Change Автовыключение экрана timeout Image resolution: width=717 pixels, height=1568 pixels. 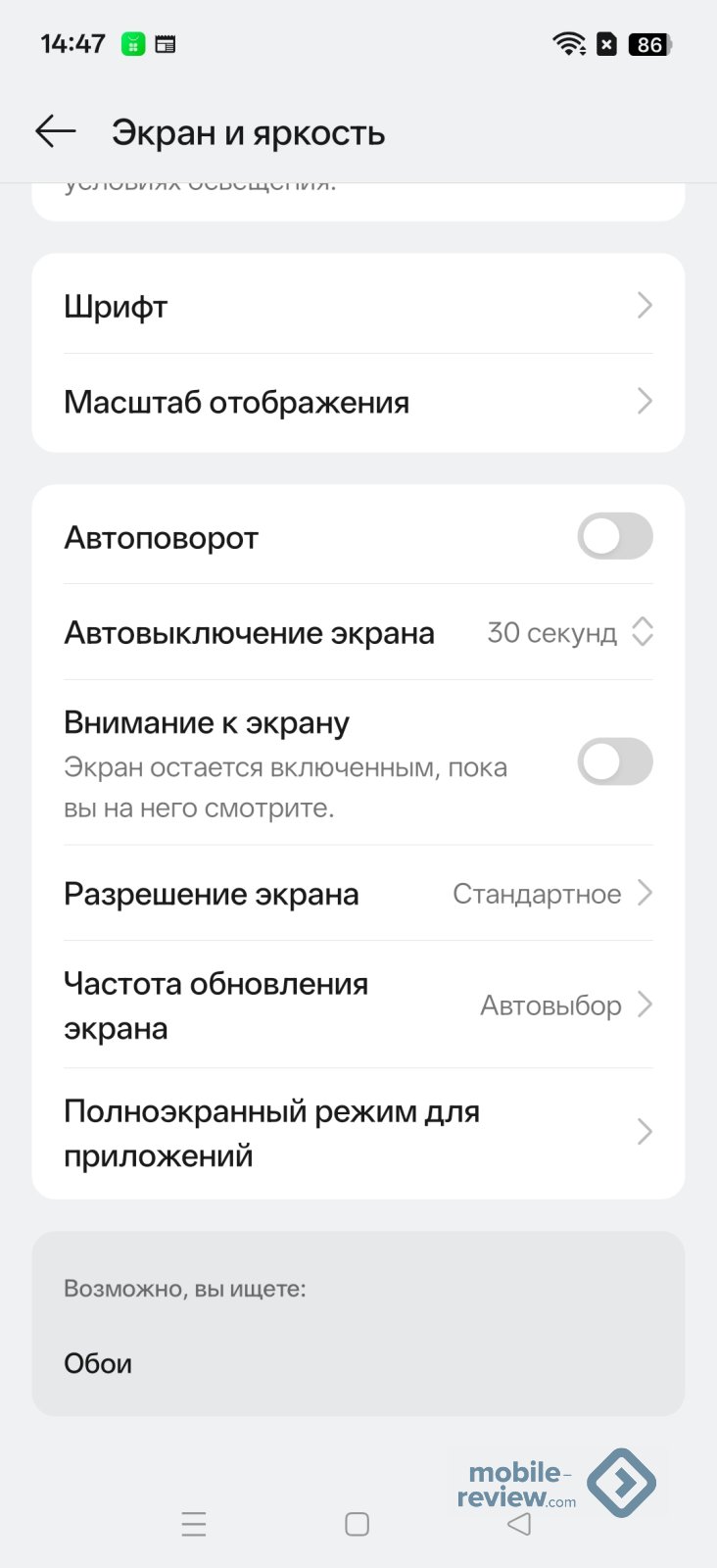pos(568,633)
